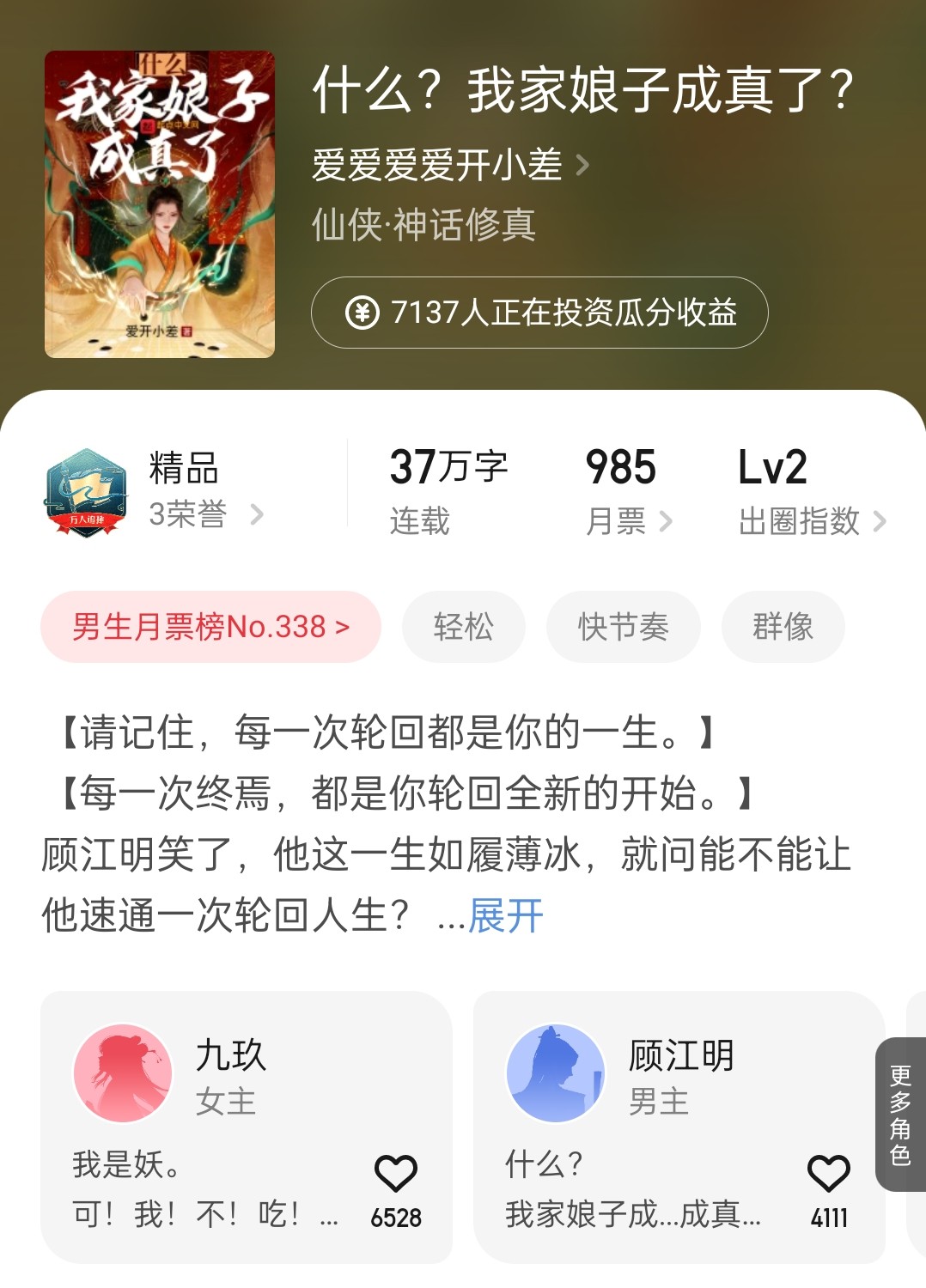
Task: Select the 快节奏 tag chip
Action: [x=623, y=627]
